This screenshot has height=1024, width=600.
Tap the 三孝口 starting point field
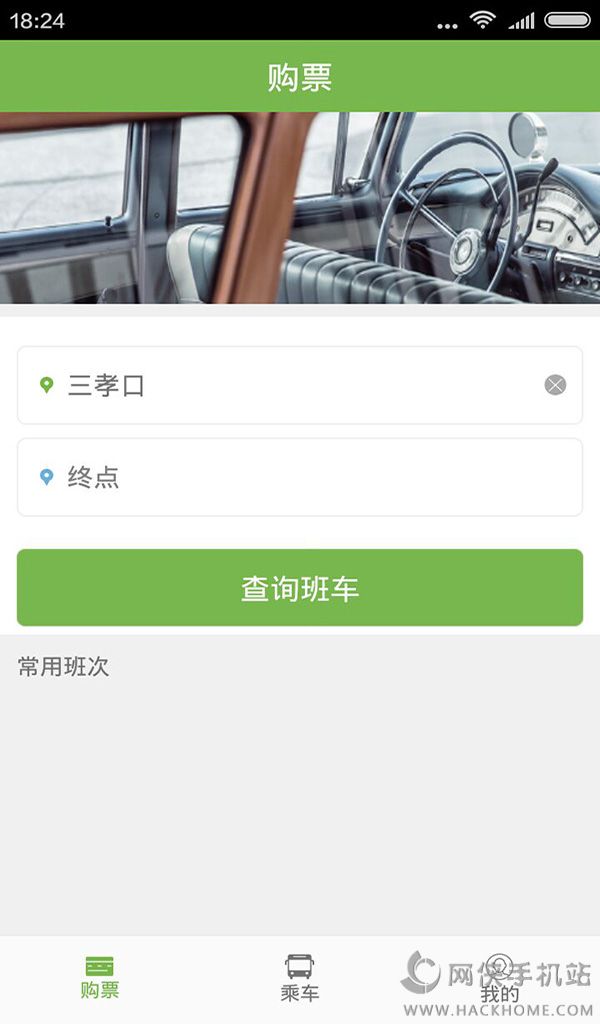pos(290,385)
